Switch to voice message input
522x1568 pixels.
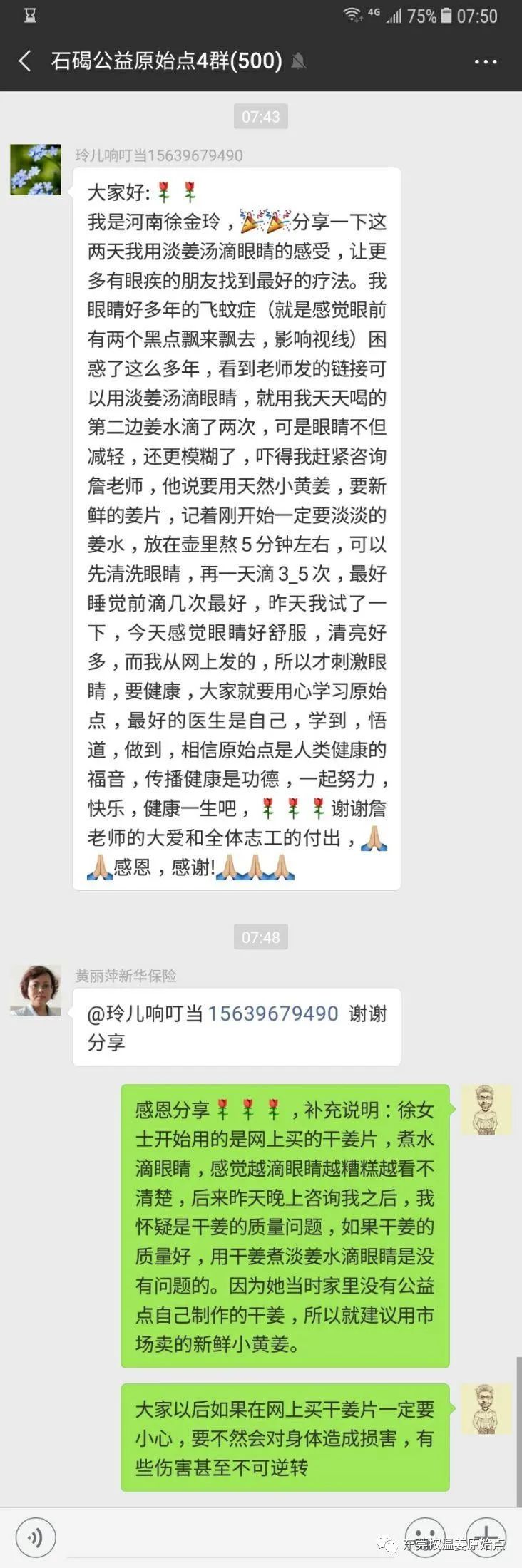coord(36,1538)
